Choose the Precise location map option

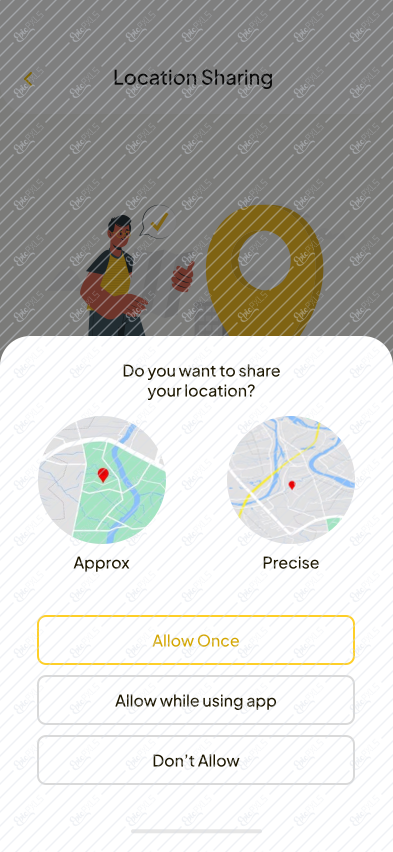tap(291, 480)
